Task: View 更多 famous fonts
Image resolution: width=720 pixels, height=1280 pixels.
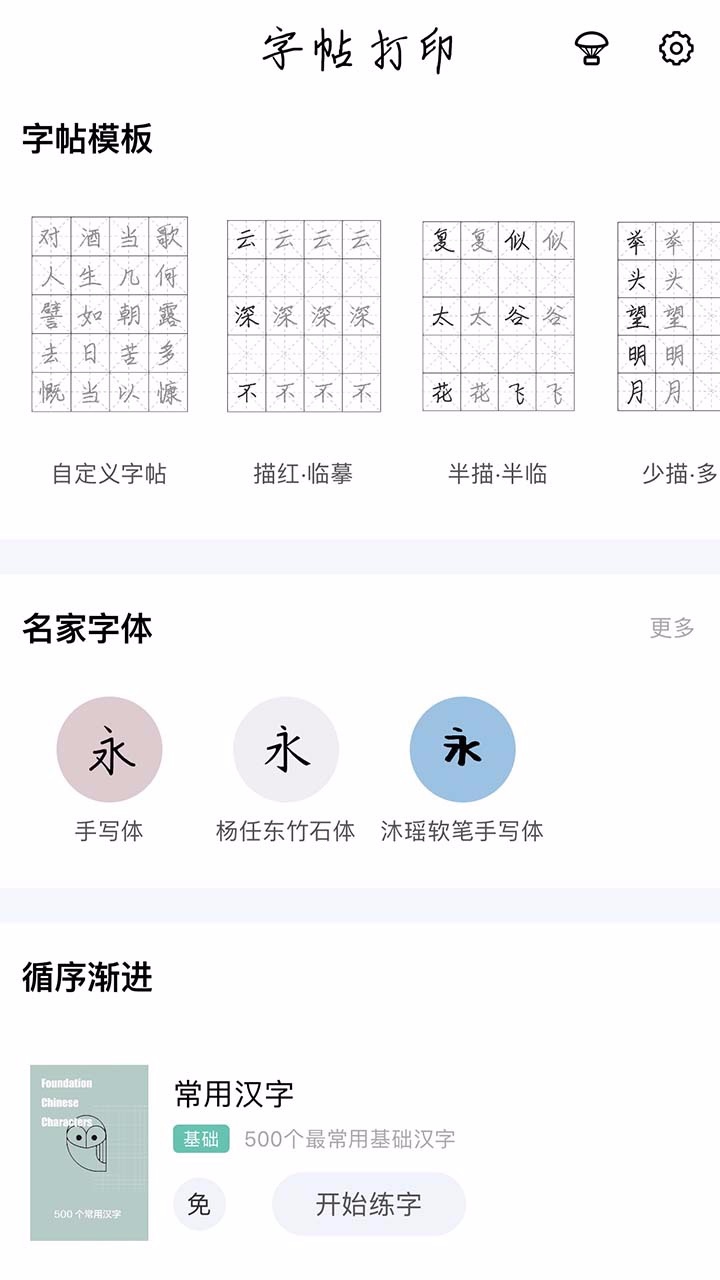Action: 672,628
